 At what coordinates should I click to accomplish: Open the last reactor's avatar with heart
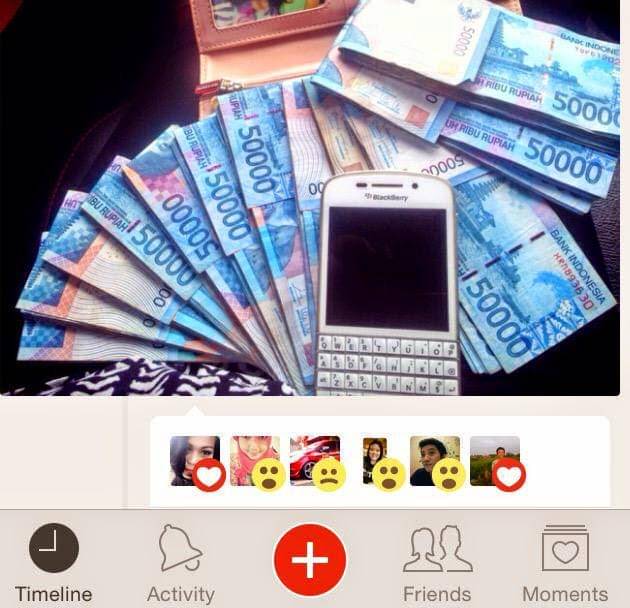click(495, 461)
